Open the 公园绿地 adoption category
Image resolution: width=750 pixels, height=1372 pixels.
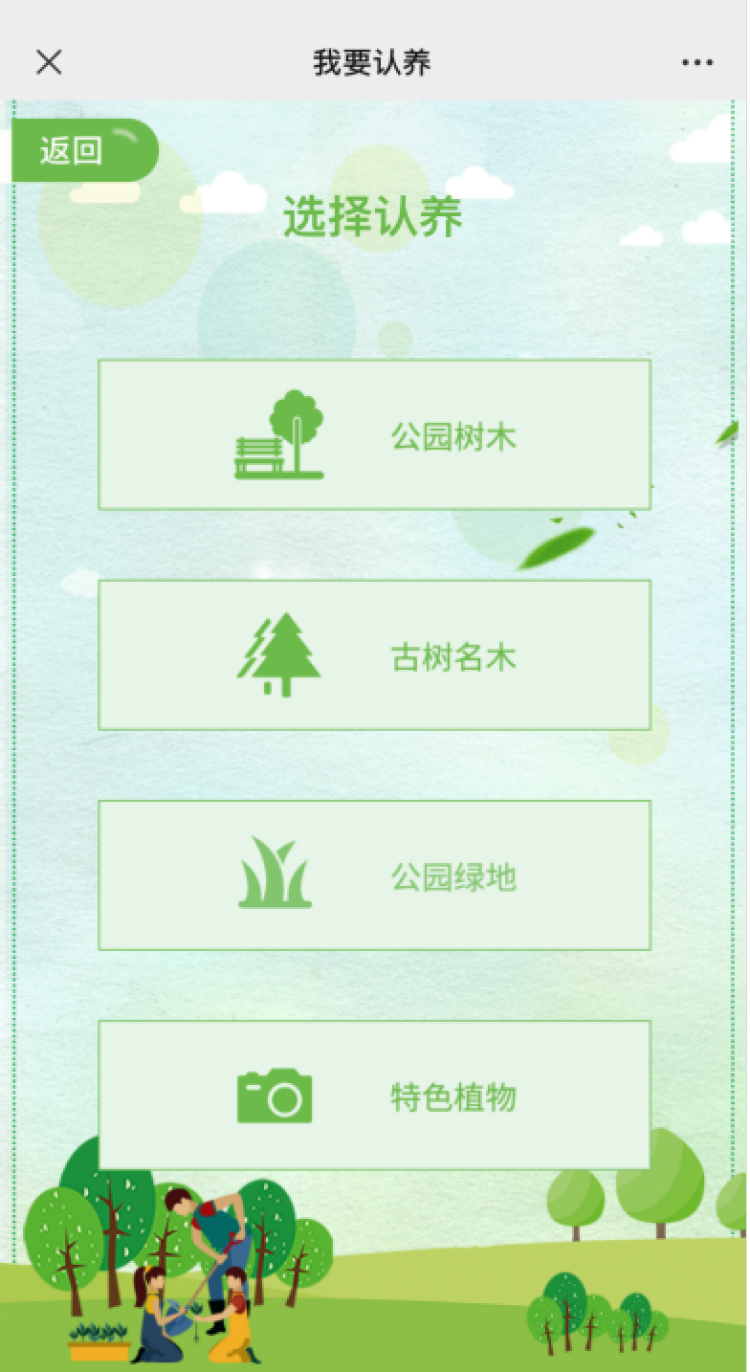pyautogui.click(x=374, y=875)
